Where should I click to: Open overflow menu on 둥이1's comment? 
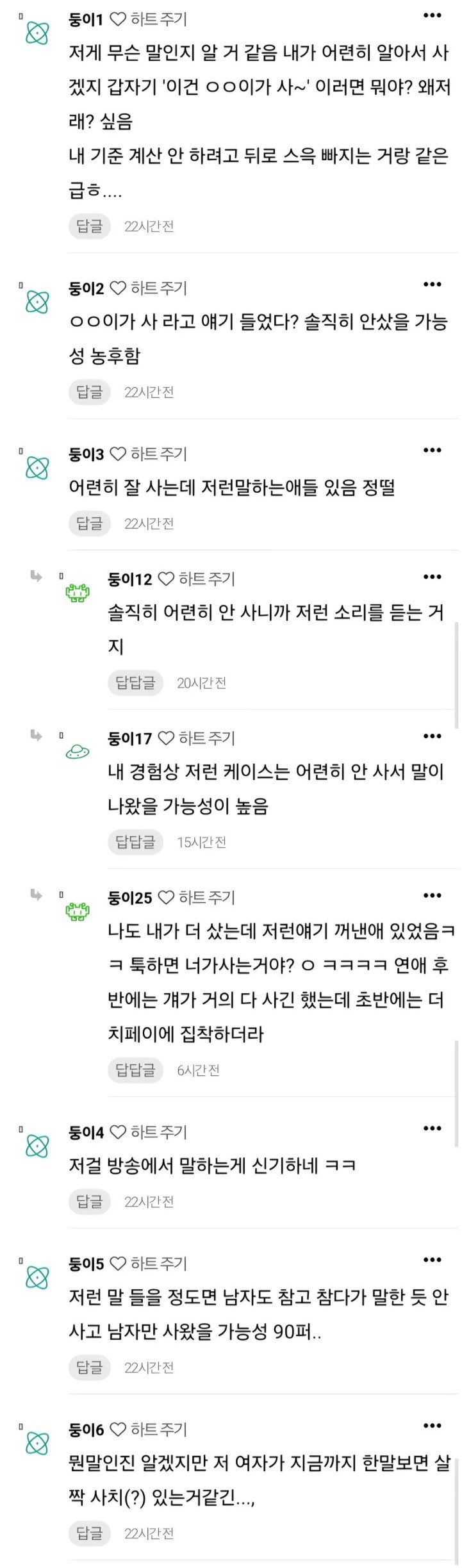coord(433,15)
